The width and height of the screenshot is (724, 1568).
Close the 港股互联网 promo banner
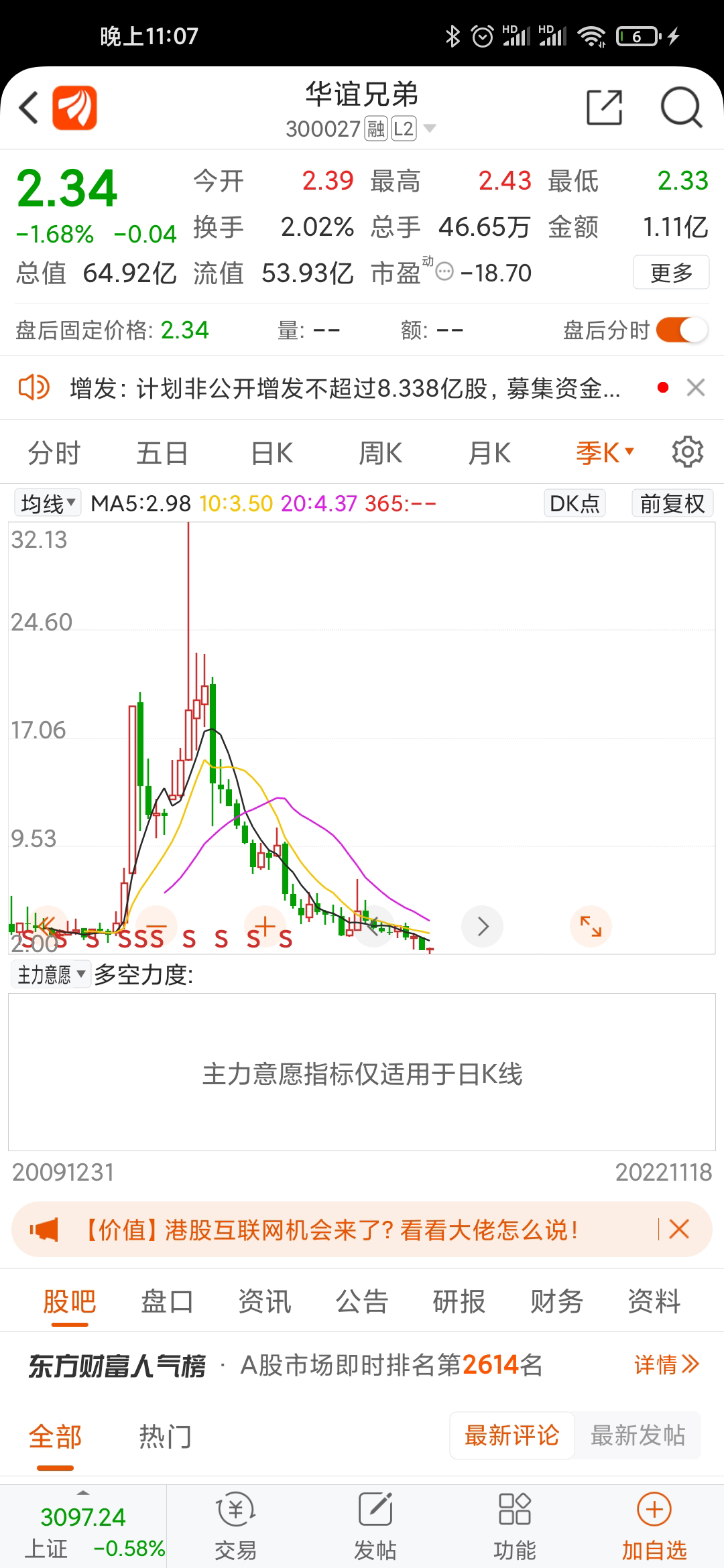tap(679, 1229)
